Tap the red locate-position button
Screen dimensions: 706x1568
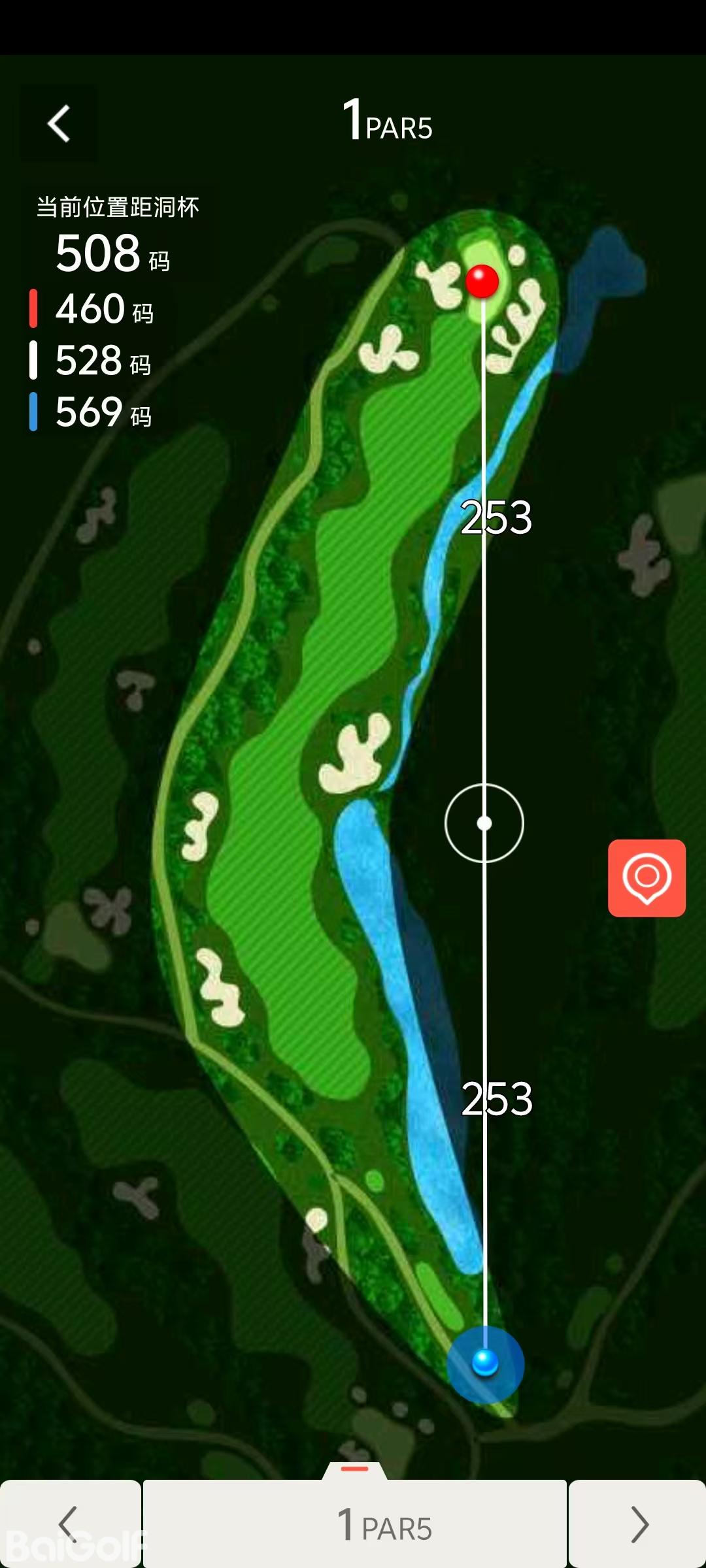coord(647,877)
